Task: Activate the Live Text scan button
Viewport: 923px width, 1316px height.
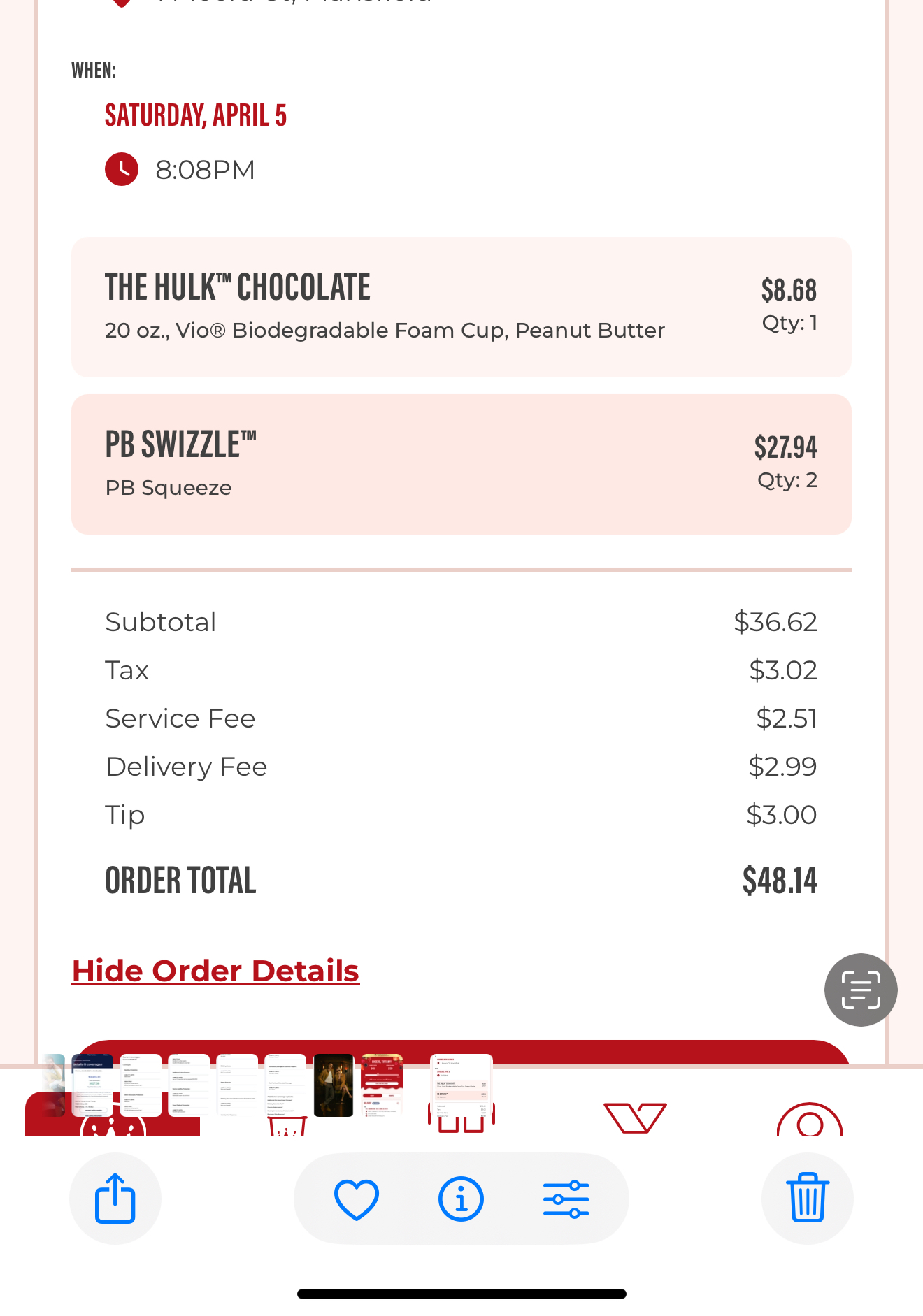Action: pyautogui.click(x=860, y=990)
